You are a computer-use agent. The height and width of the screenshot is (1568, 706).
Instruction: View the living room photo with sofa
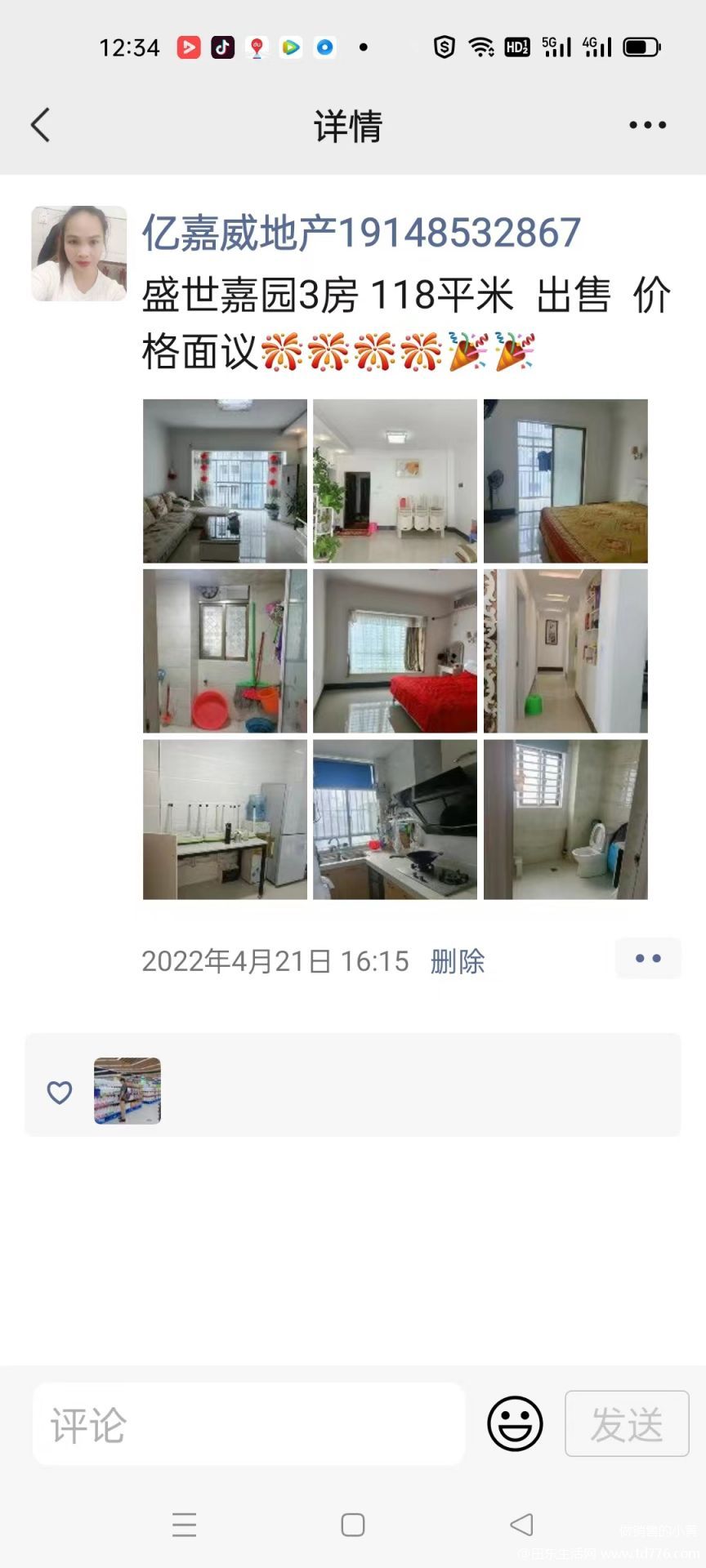coord(225,481)
